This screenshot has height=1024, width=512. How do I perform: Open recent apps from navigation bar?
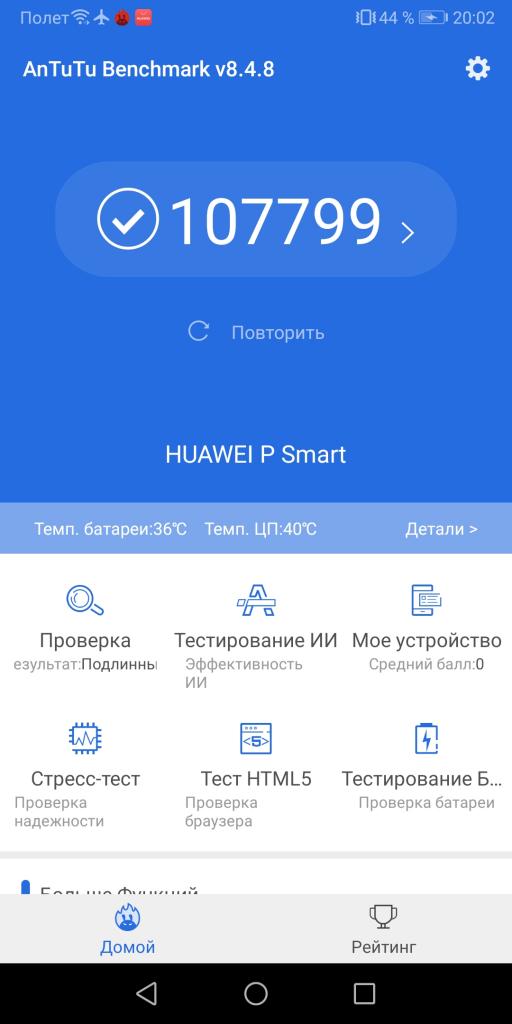click(364, 993)
